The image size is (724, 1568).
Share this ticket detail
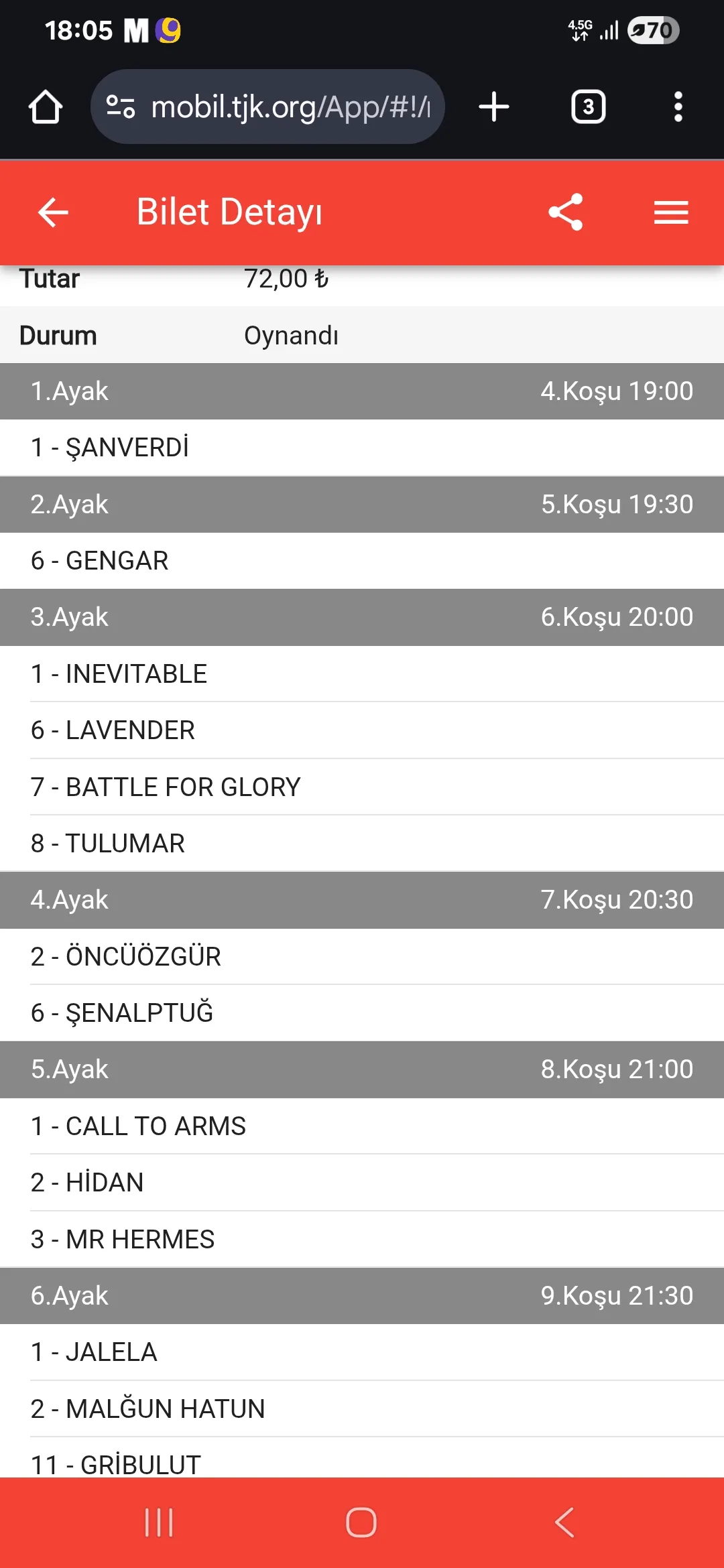[566, 213]
